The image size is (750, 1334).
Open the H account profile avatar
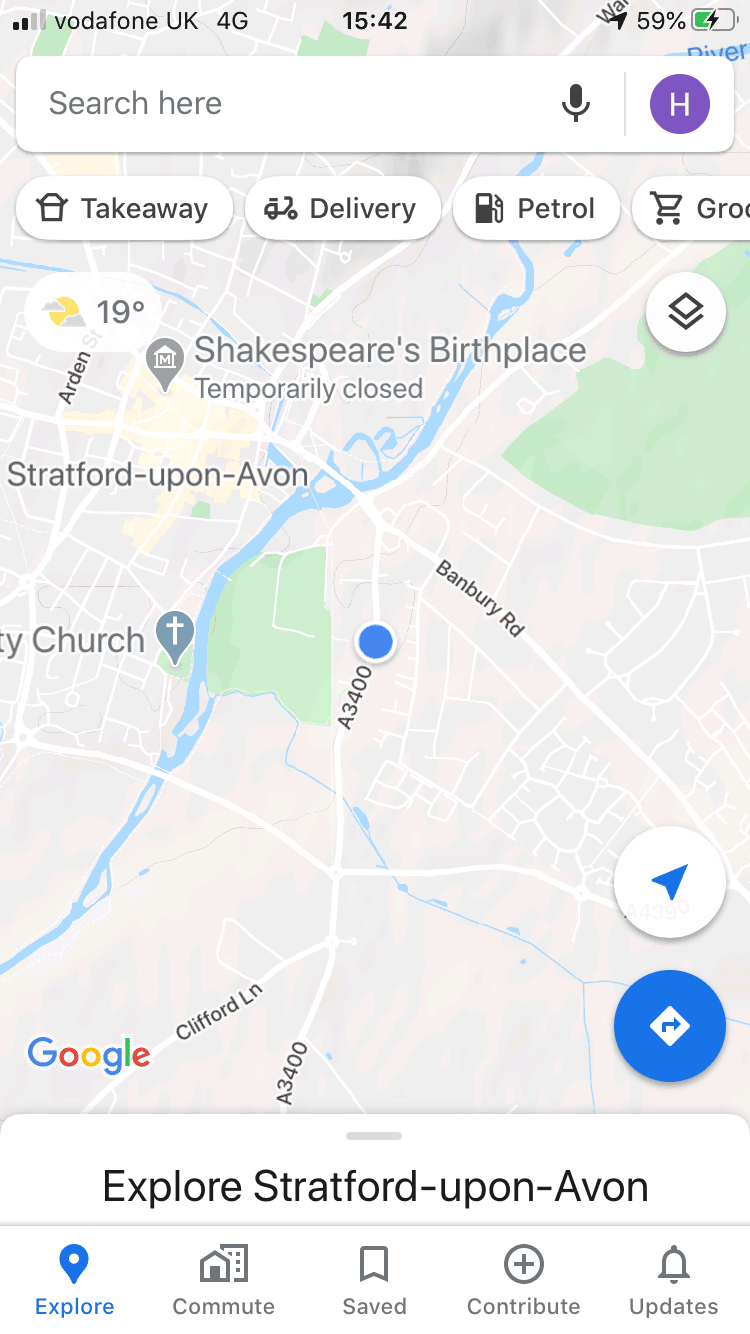tap(680, 104)
